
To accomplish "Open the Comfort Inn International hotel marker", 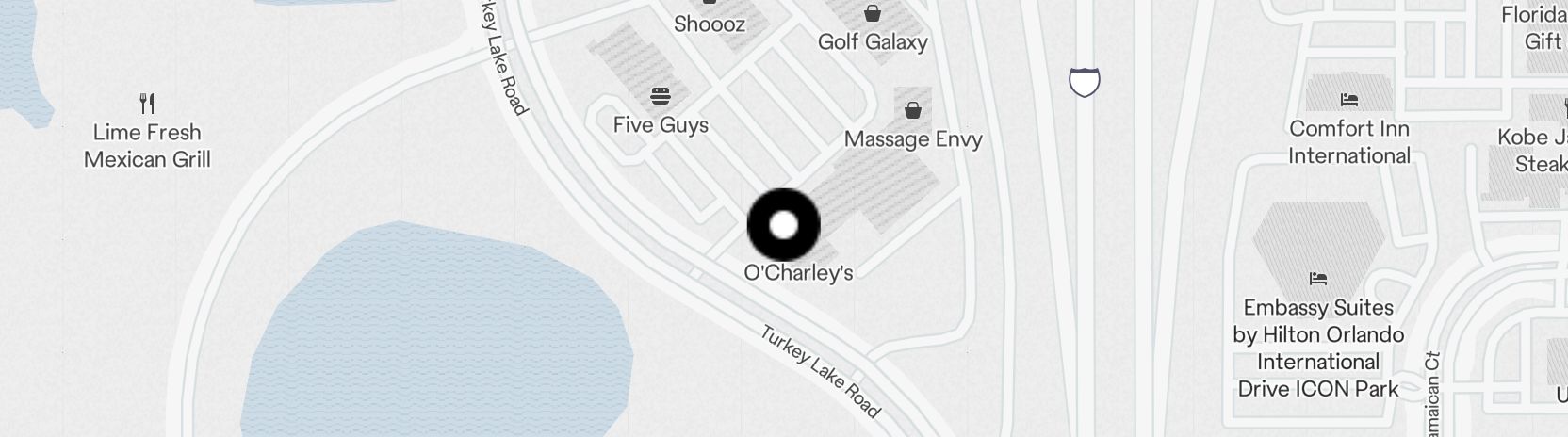I will click(x=1348, y=100).
